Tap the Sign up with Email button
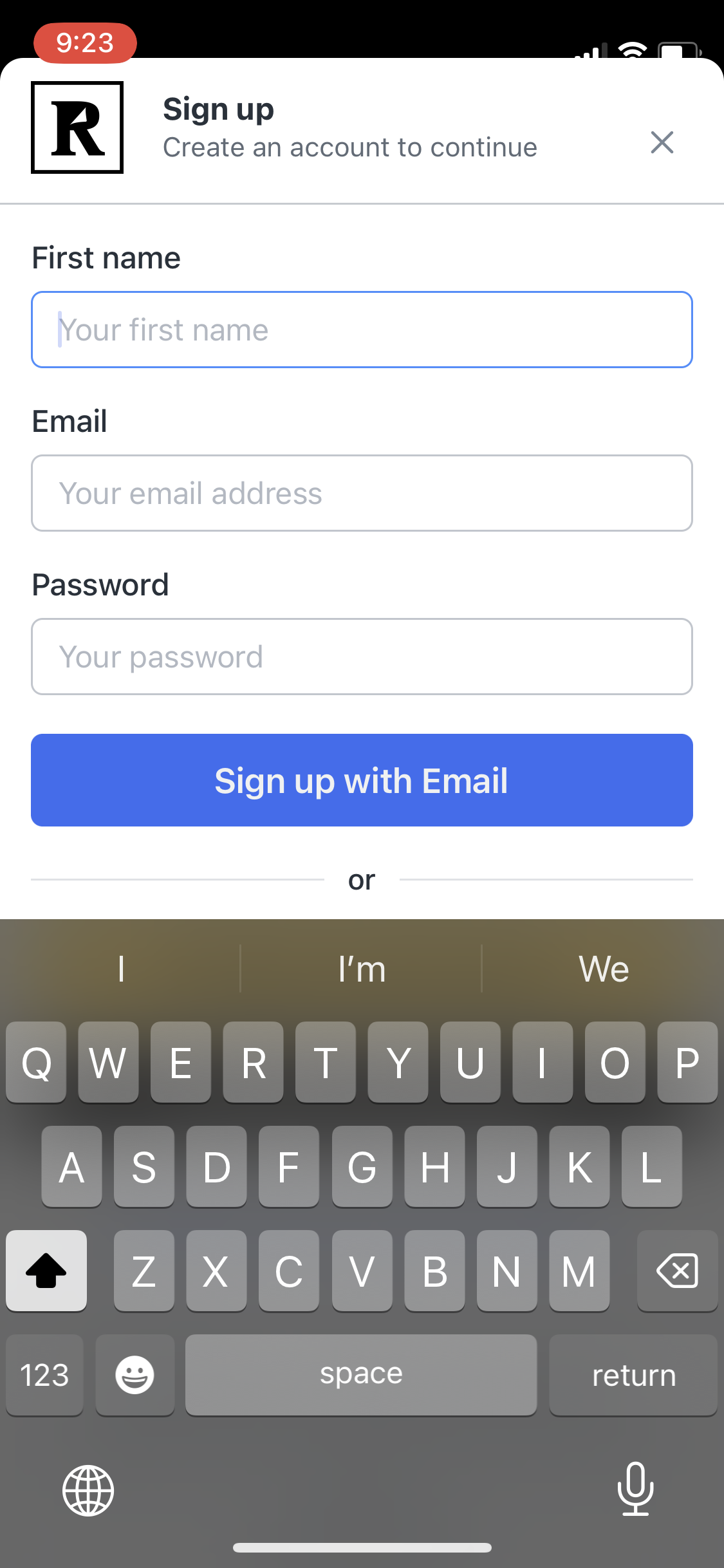This screenshot has height=1568, width=724. coord(362,779)
